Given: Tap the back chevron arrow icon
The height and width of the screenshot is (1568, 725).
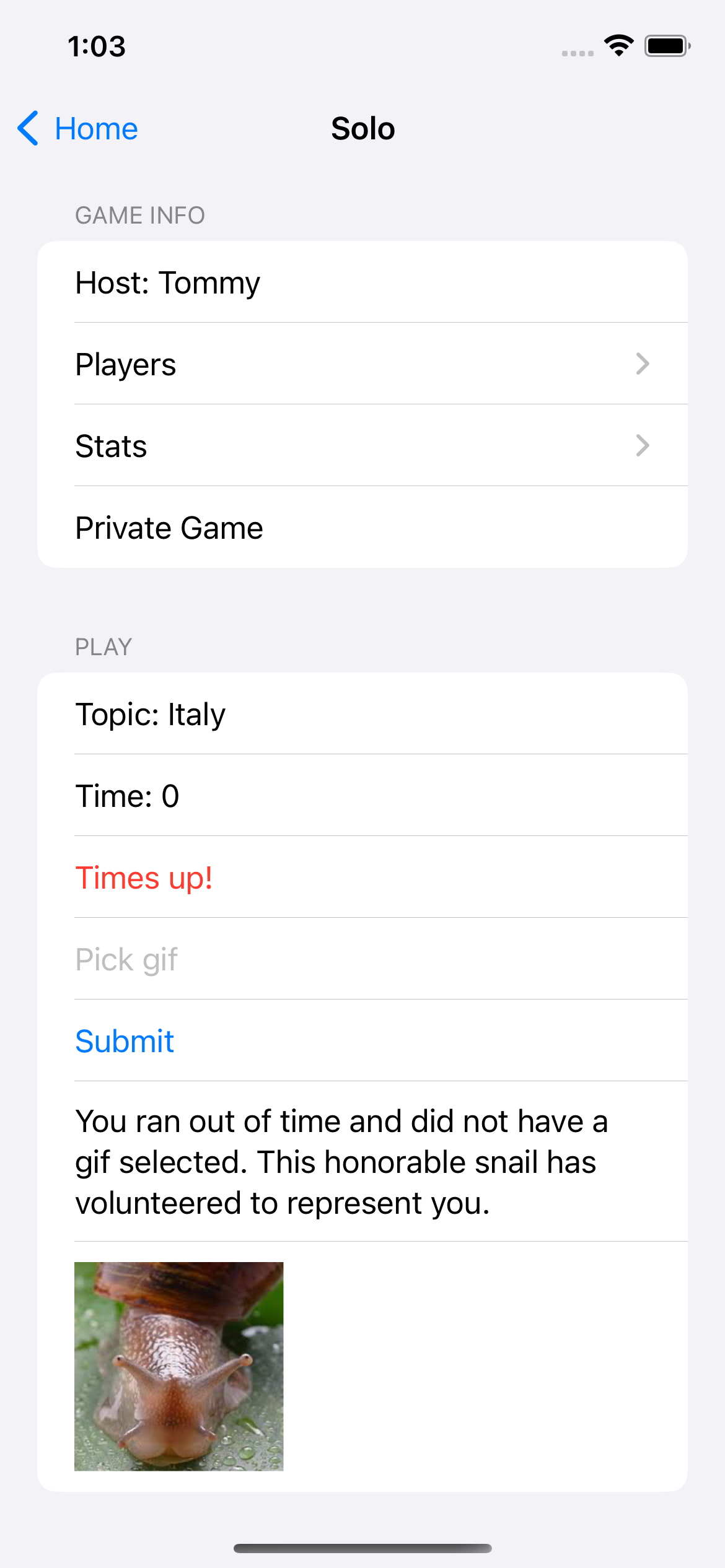Looking at the screenshot, I should [27, 128].
